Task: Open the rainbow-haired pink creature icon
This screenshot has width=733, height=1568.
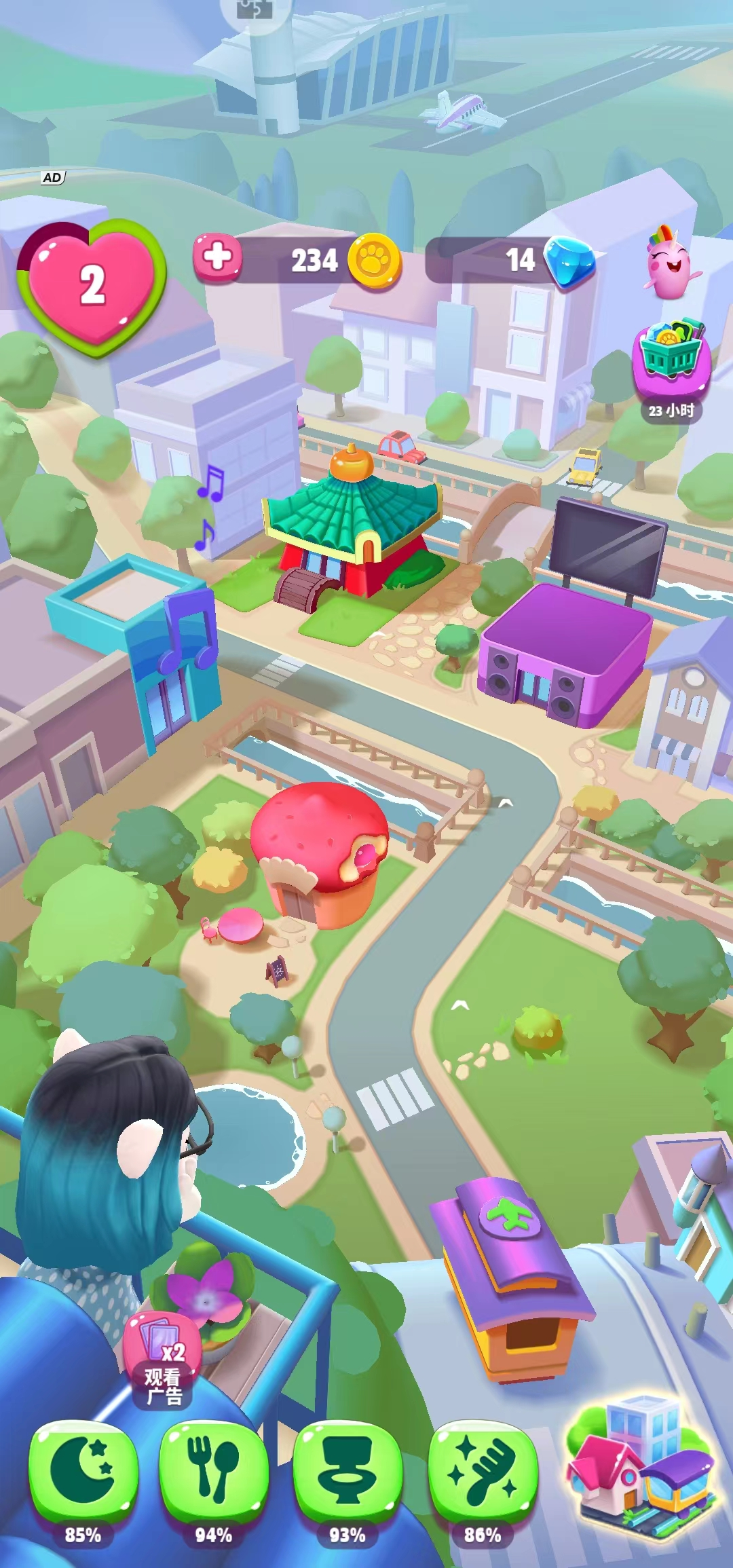Action: click(671, 263)
